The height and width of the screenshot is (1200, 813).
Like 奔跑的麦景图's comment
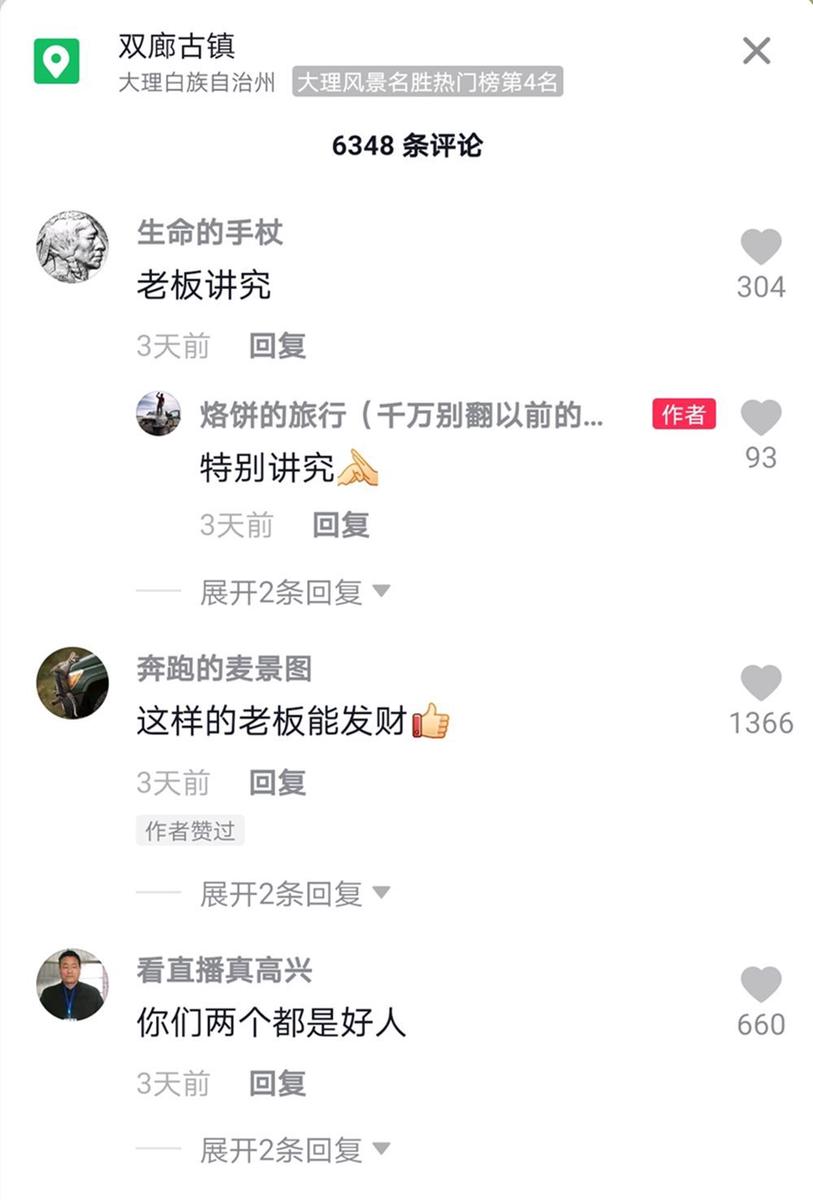(x=761, y=684)
